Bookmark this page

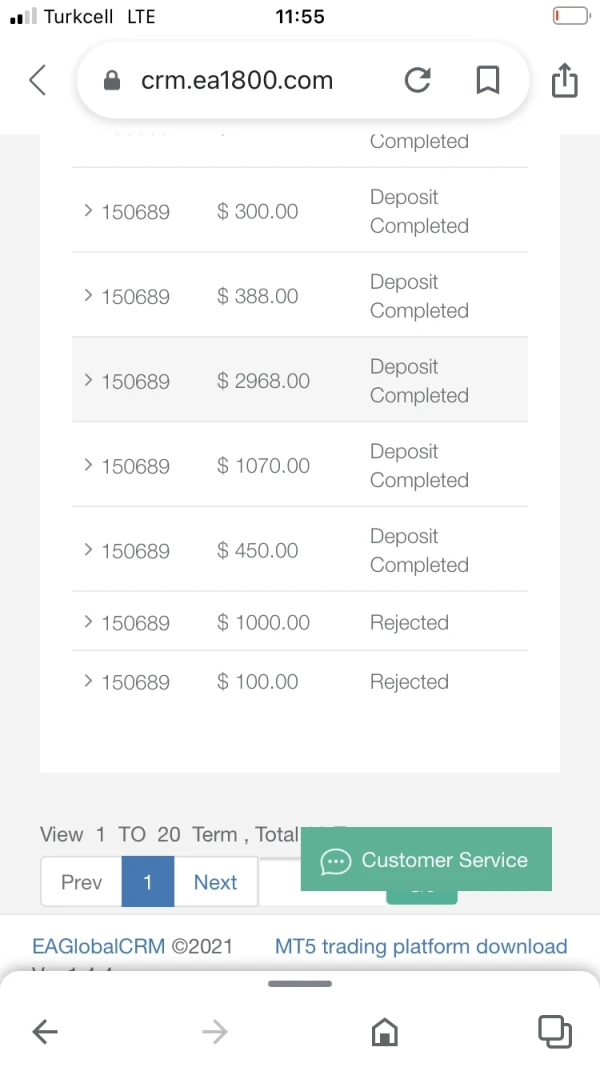[487, 80]
